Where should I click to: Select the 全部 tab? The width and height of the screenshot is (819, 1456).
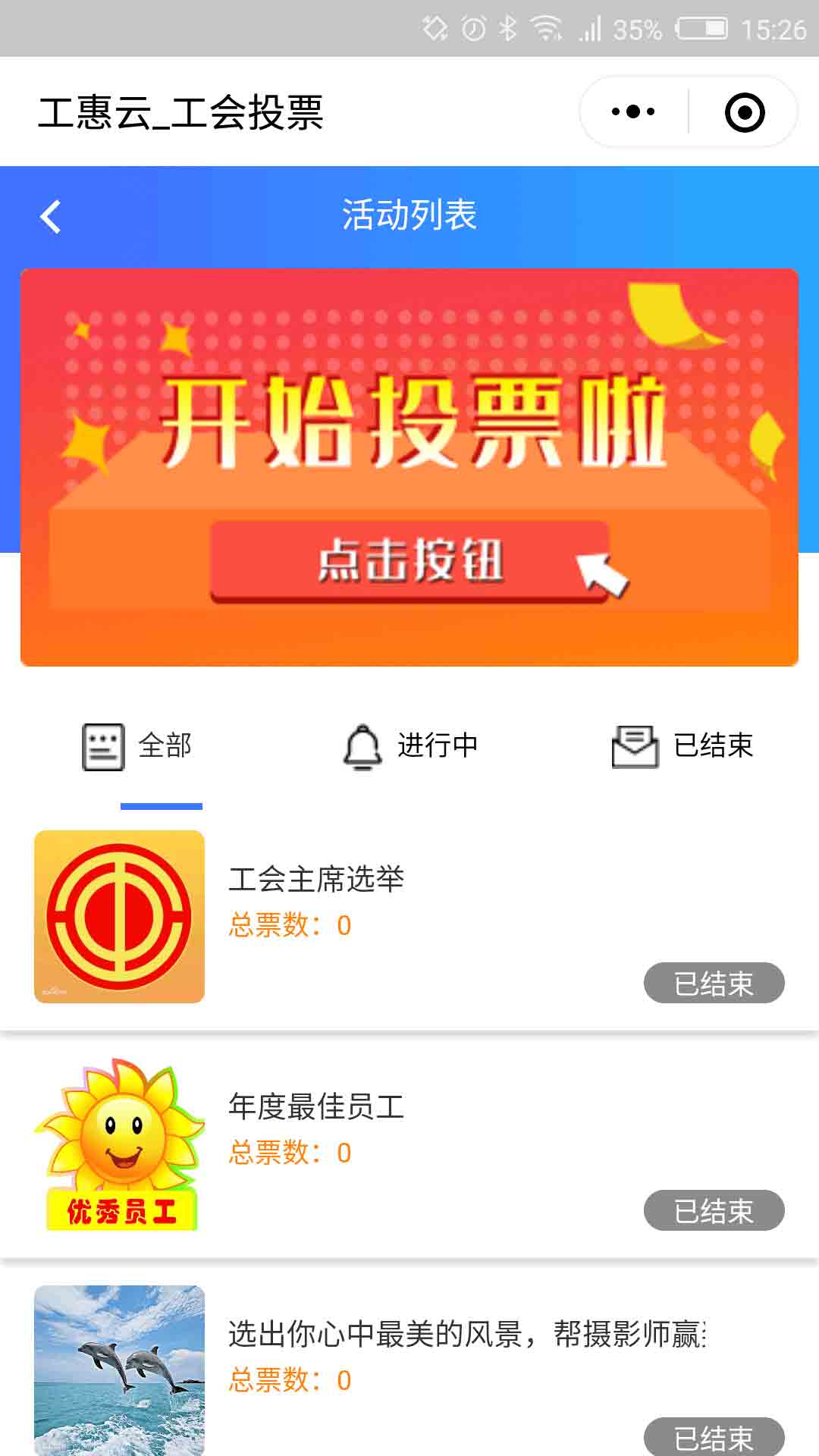tap(138, 746)
